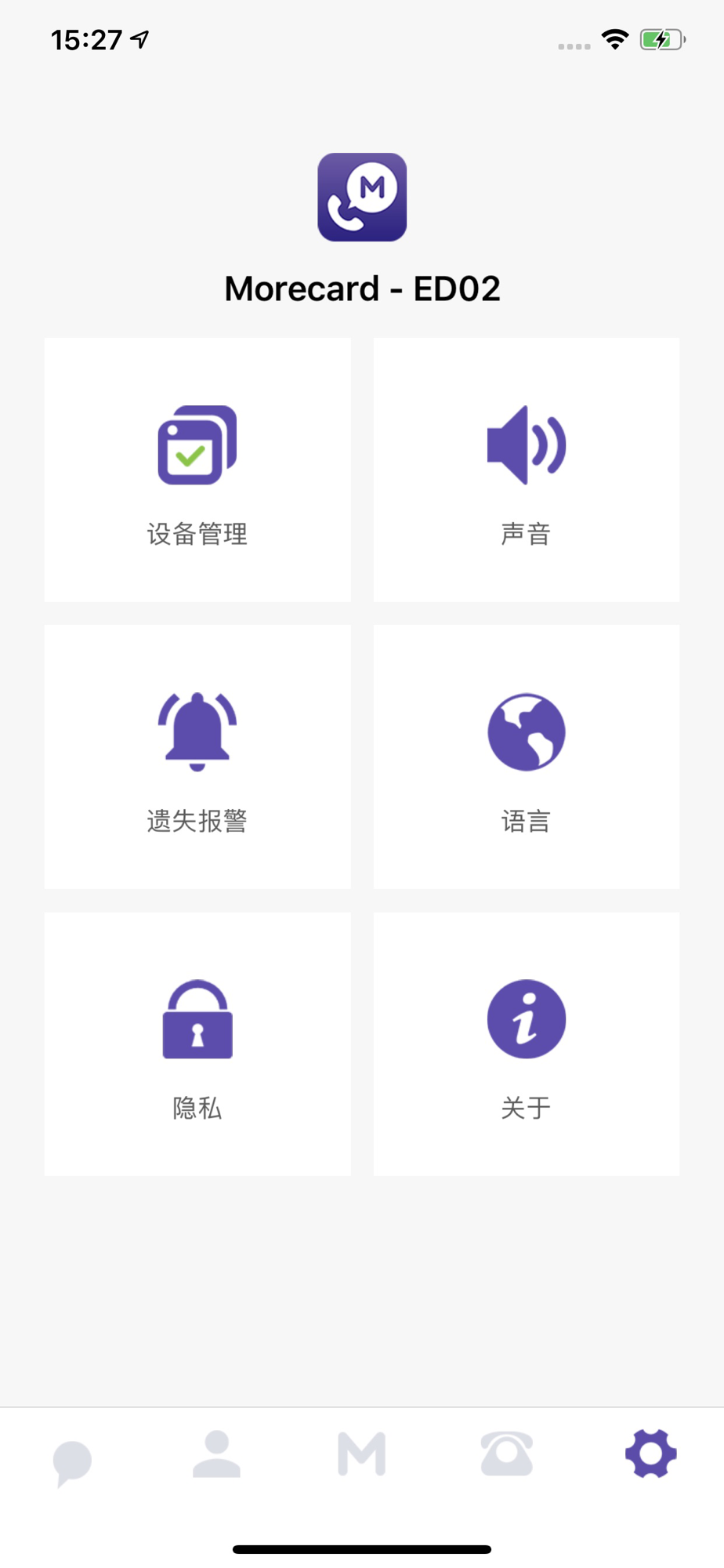
Task: Open the 声音 sound settings tile
Action: coord(527,470)
